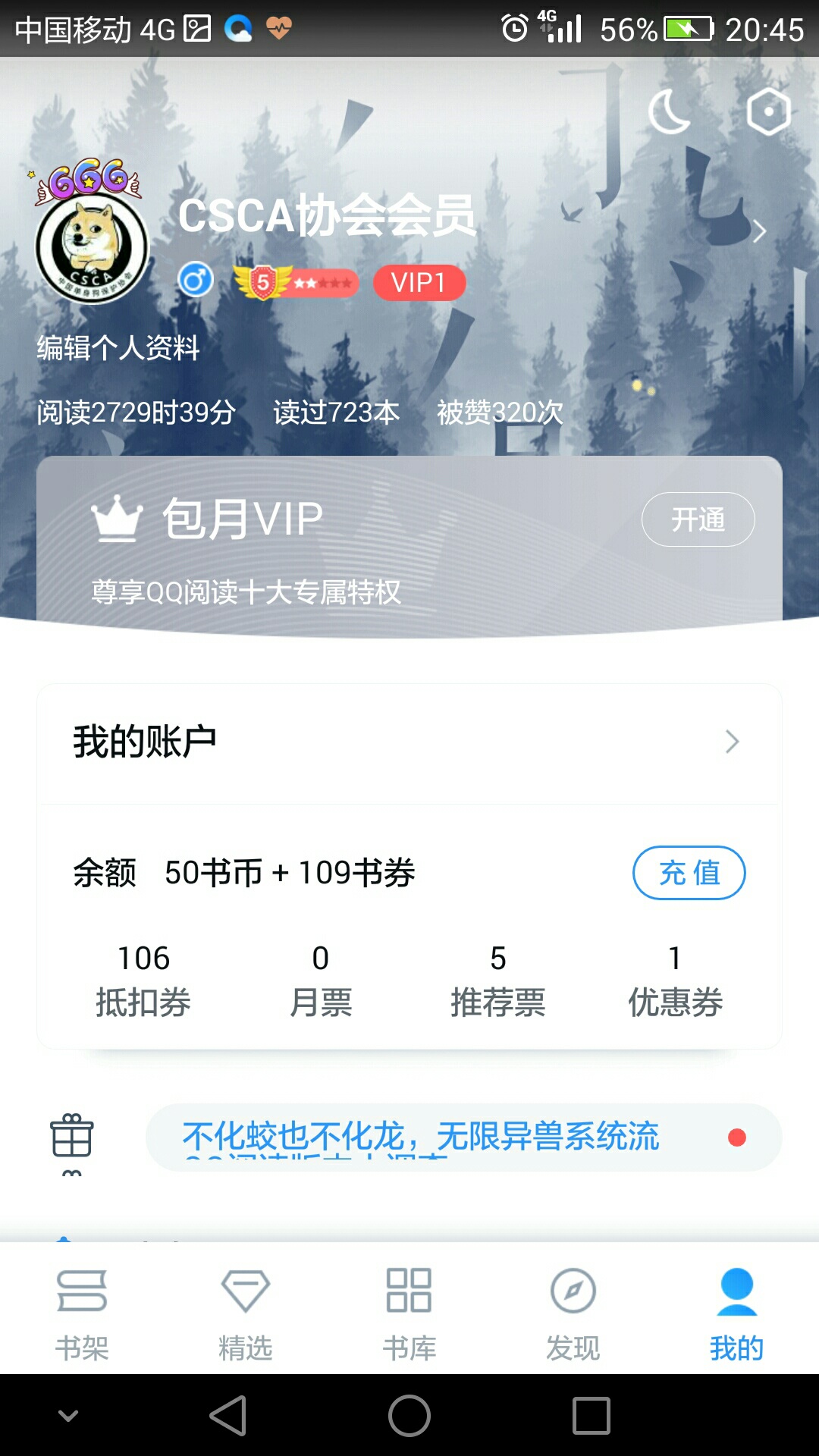
Task: Toggle night mode with the moon icon
Action: (669, 112)
